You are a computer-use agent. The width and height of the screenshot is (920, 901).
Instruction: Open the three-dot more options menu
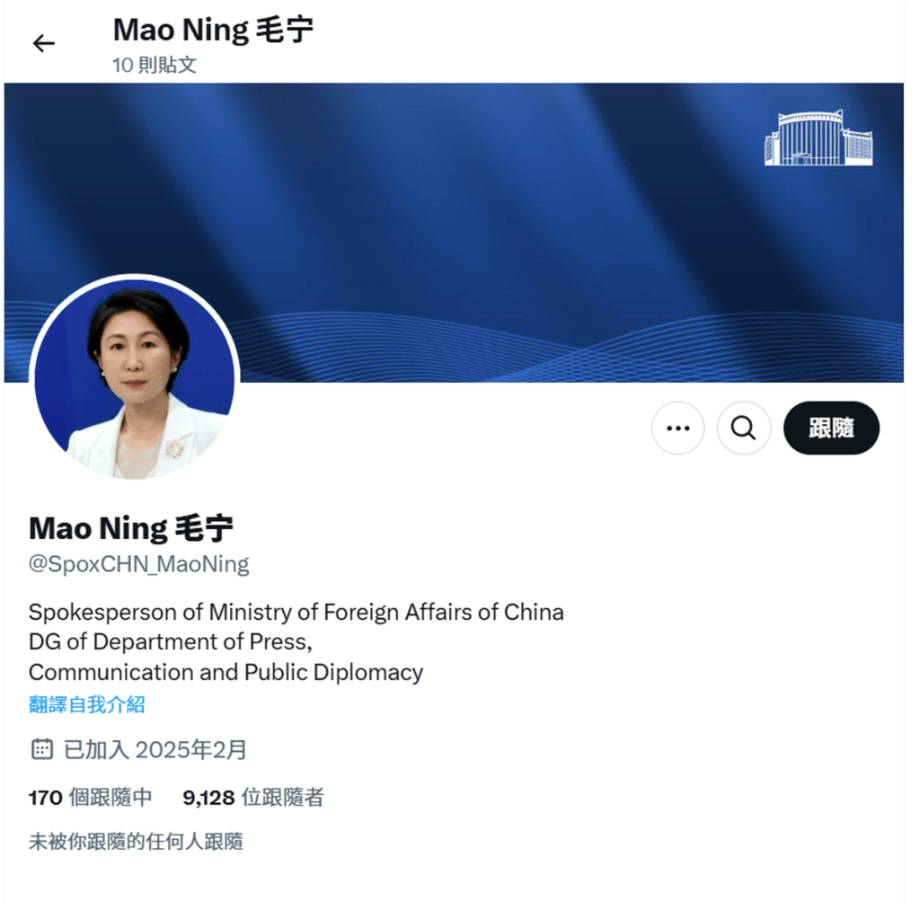(678, 428)
